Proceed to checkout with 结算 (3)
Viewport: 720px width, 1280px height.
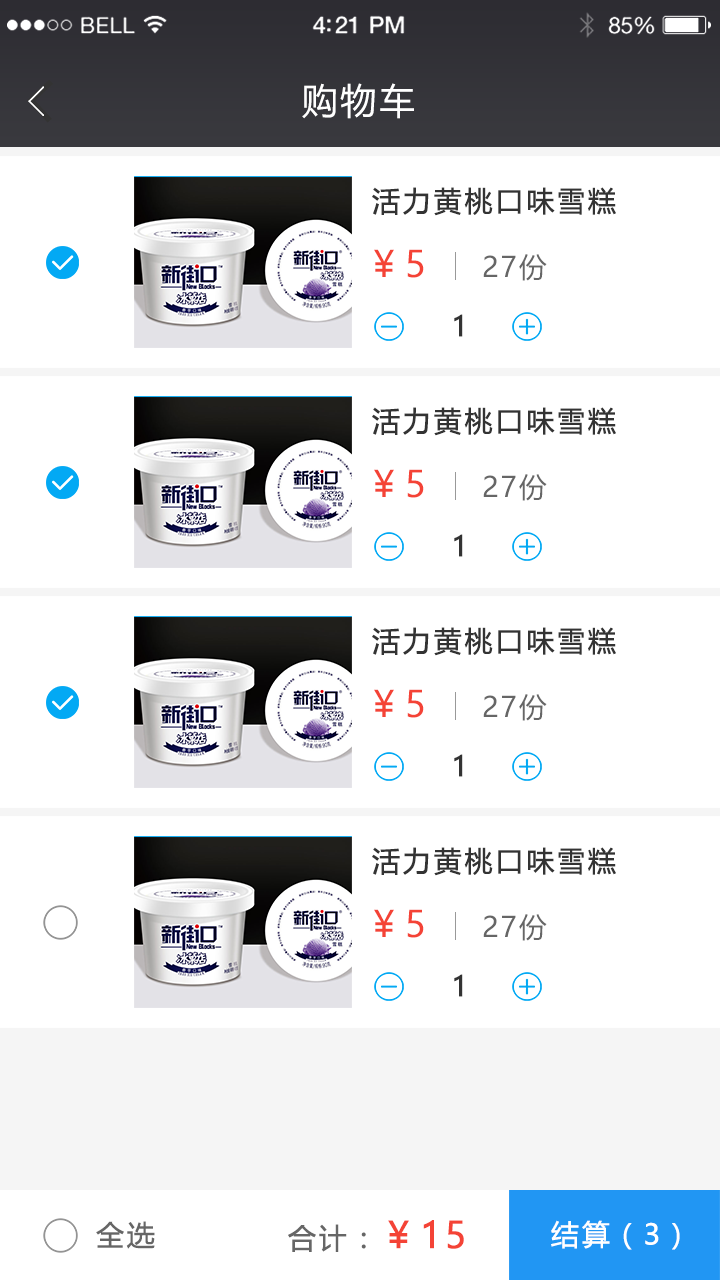pos(614,1235)
